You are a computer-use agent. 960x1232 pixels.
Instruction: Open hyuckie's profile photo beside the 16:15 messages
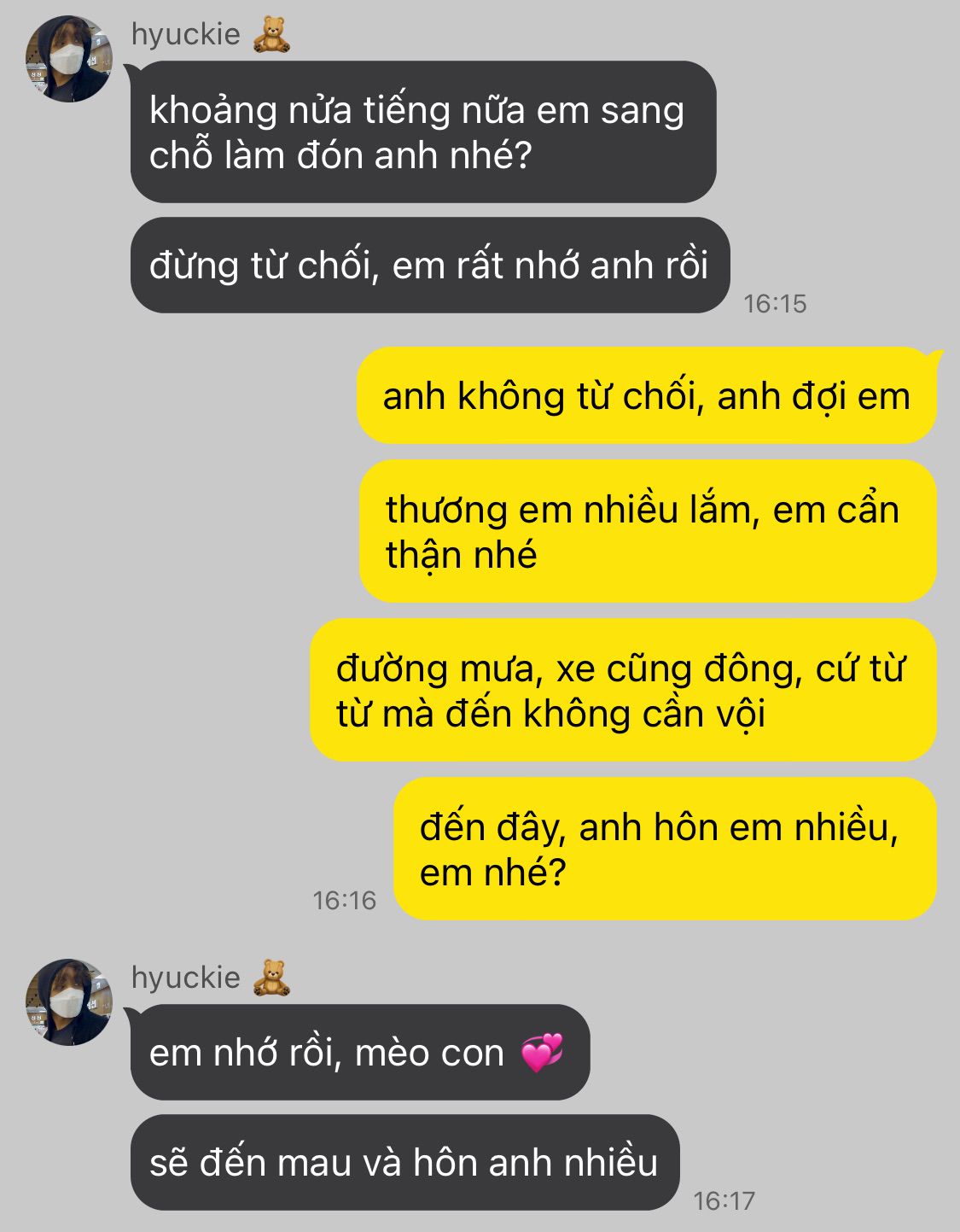[69, 59]
